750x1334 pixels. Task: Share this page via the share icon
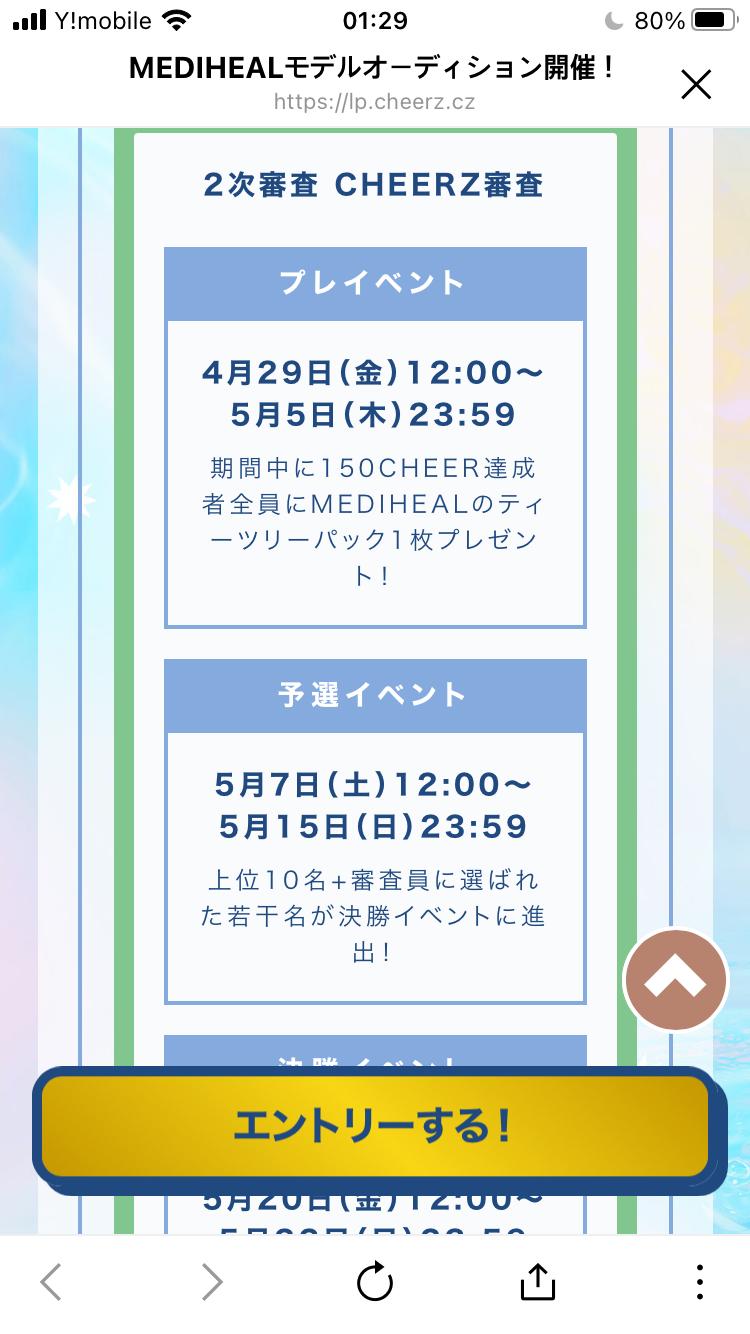tap(537, 1281)
